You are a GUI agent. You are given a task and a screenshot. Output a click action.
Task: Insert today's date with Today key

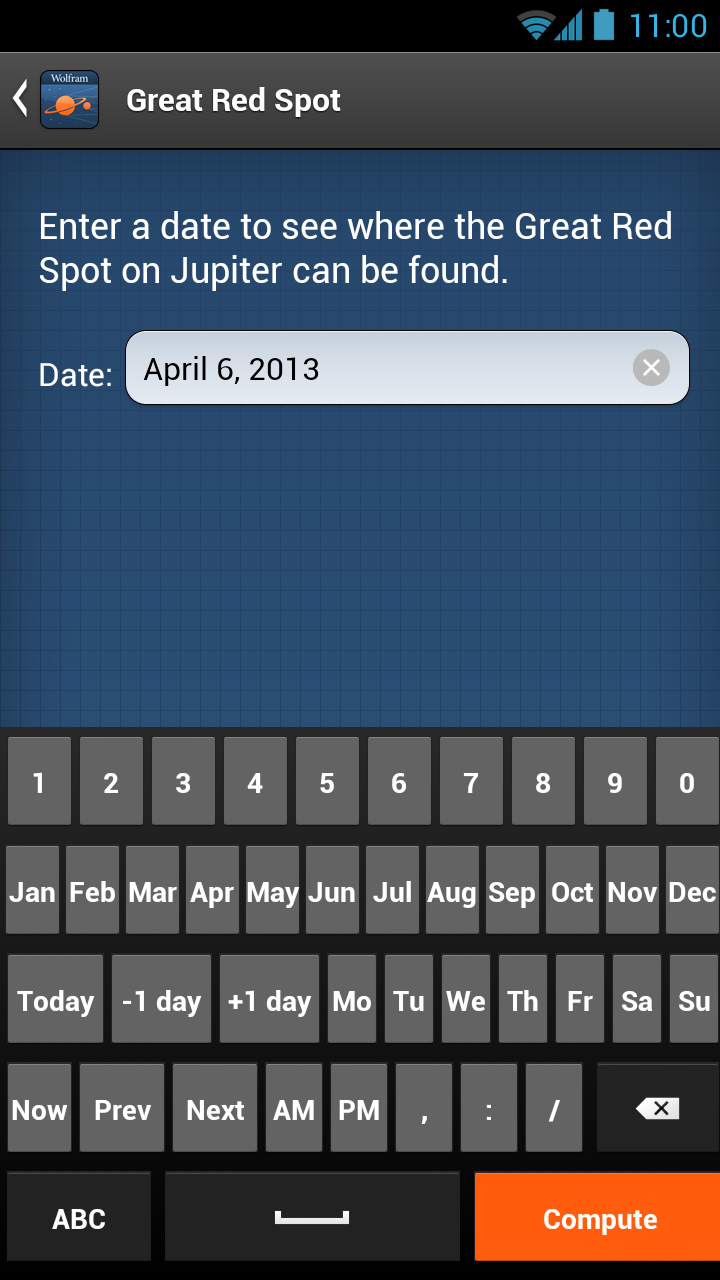coord(55,999)
